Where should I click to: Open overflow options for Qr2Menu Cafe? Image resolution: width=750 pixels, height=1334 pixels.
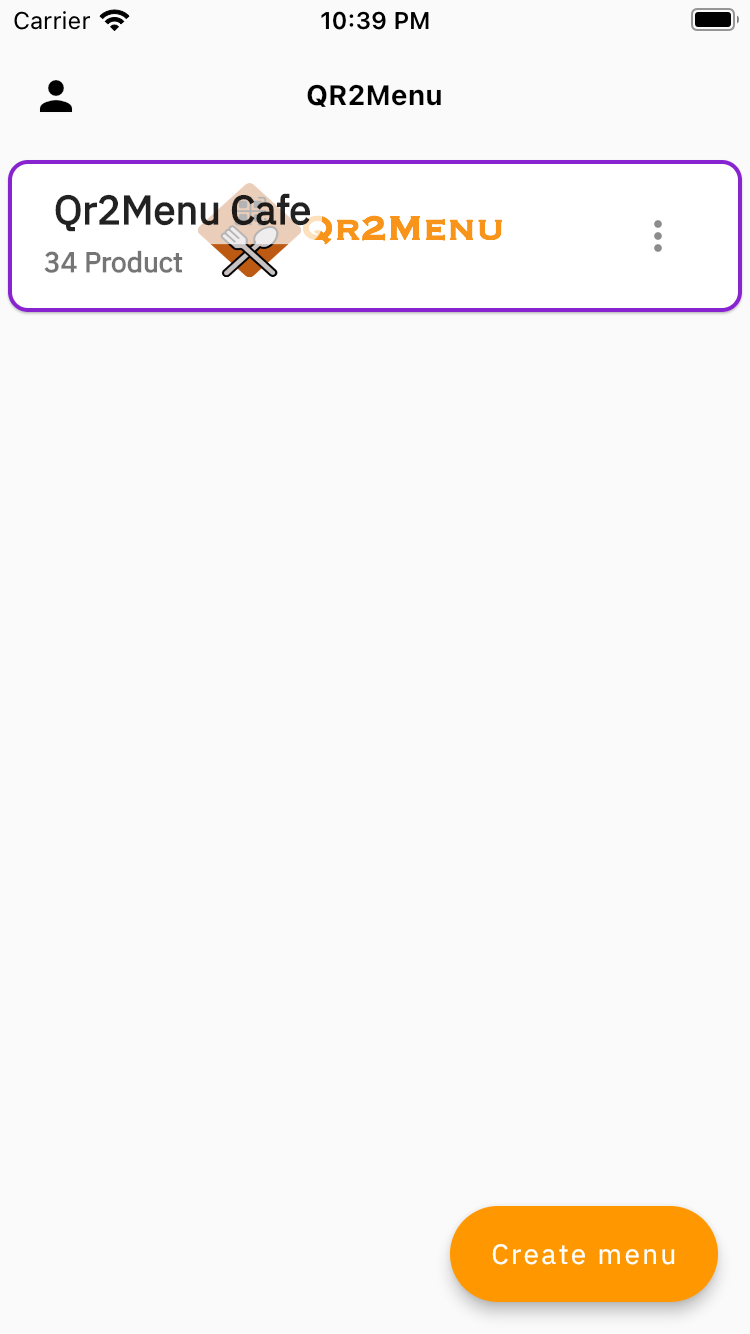coord(657,236)
